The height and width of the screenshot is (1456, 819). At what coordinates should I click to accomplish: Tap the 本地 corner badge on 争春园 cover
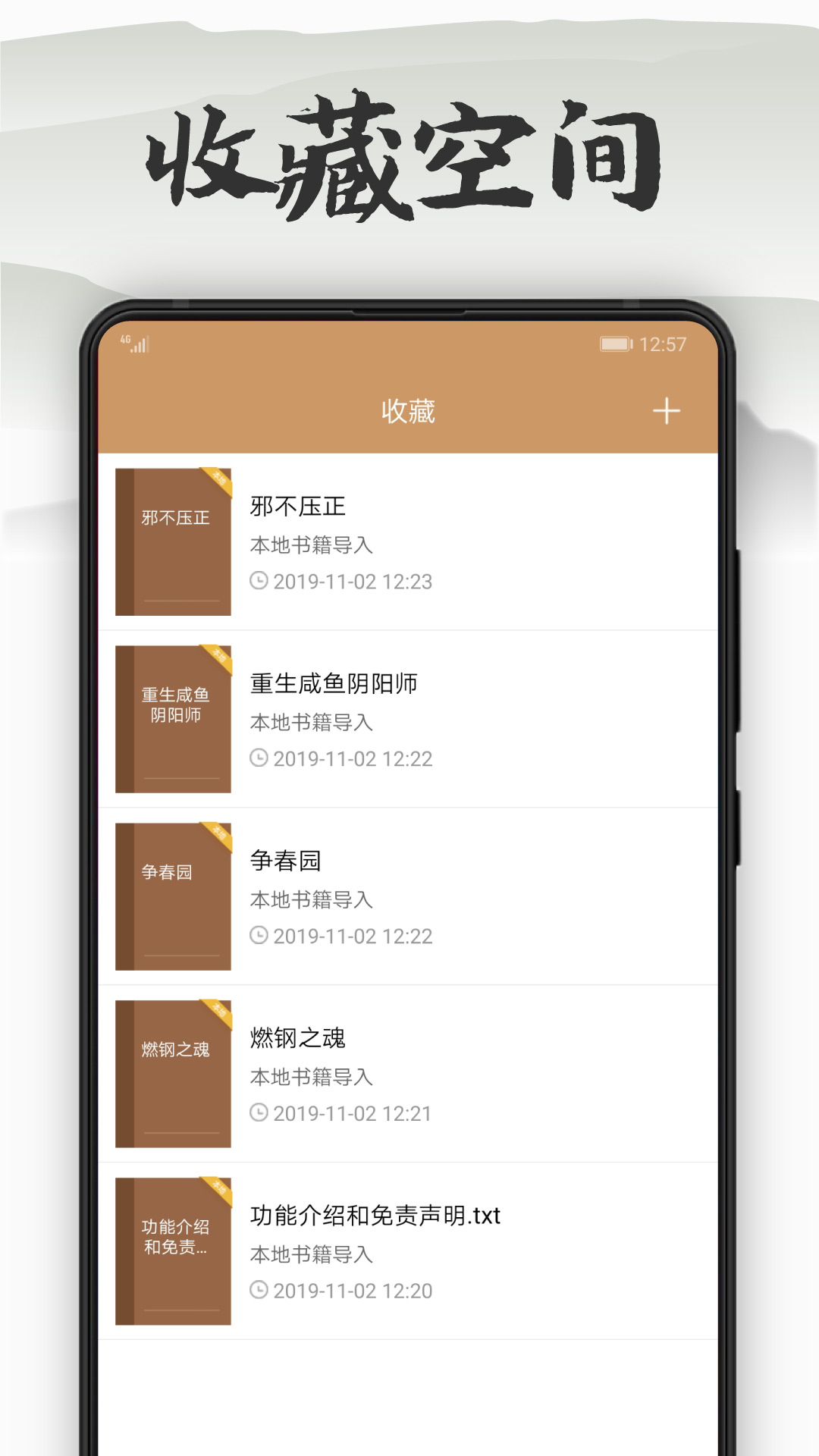[x=218, y=834]
